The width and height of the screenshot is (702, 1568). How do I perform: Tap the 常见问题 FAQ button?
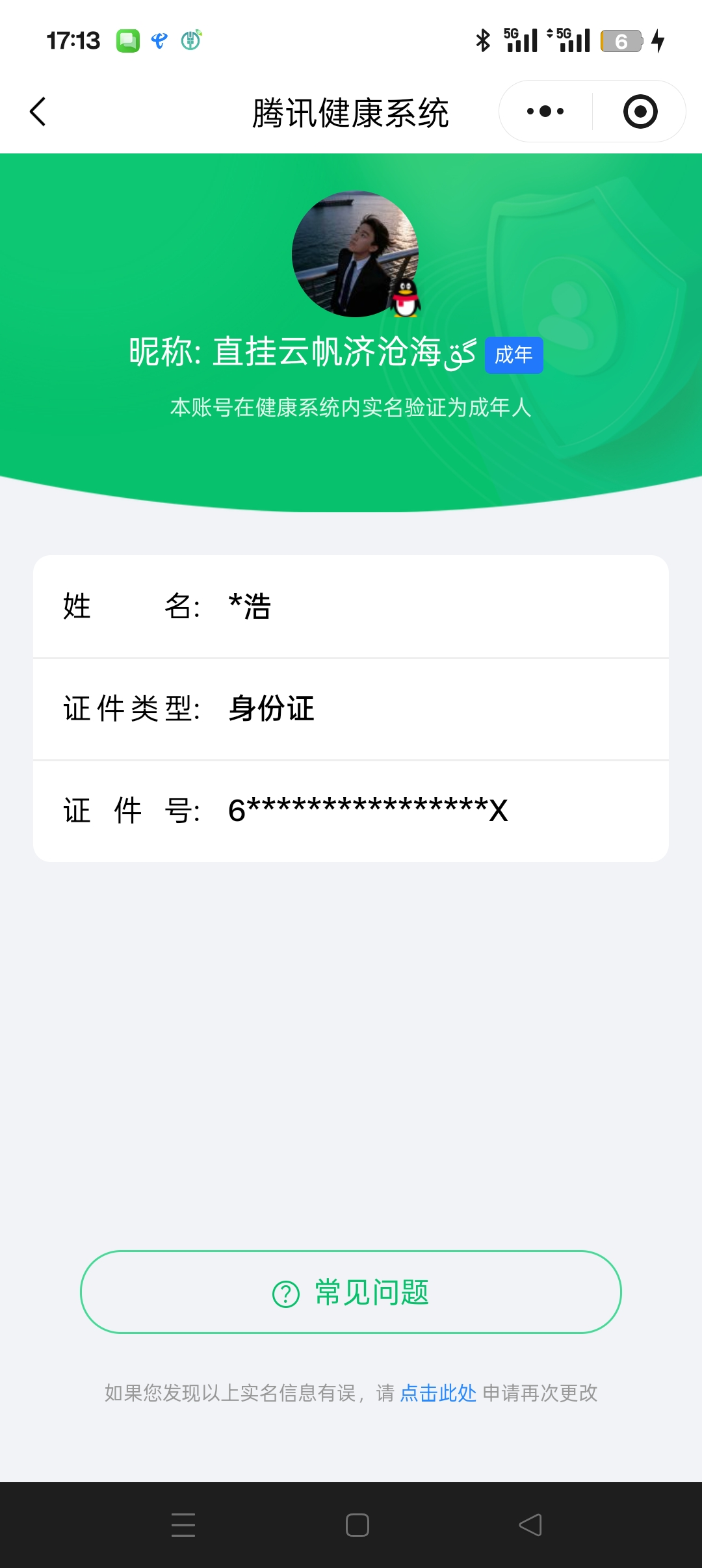(x=351, y=1292)
